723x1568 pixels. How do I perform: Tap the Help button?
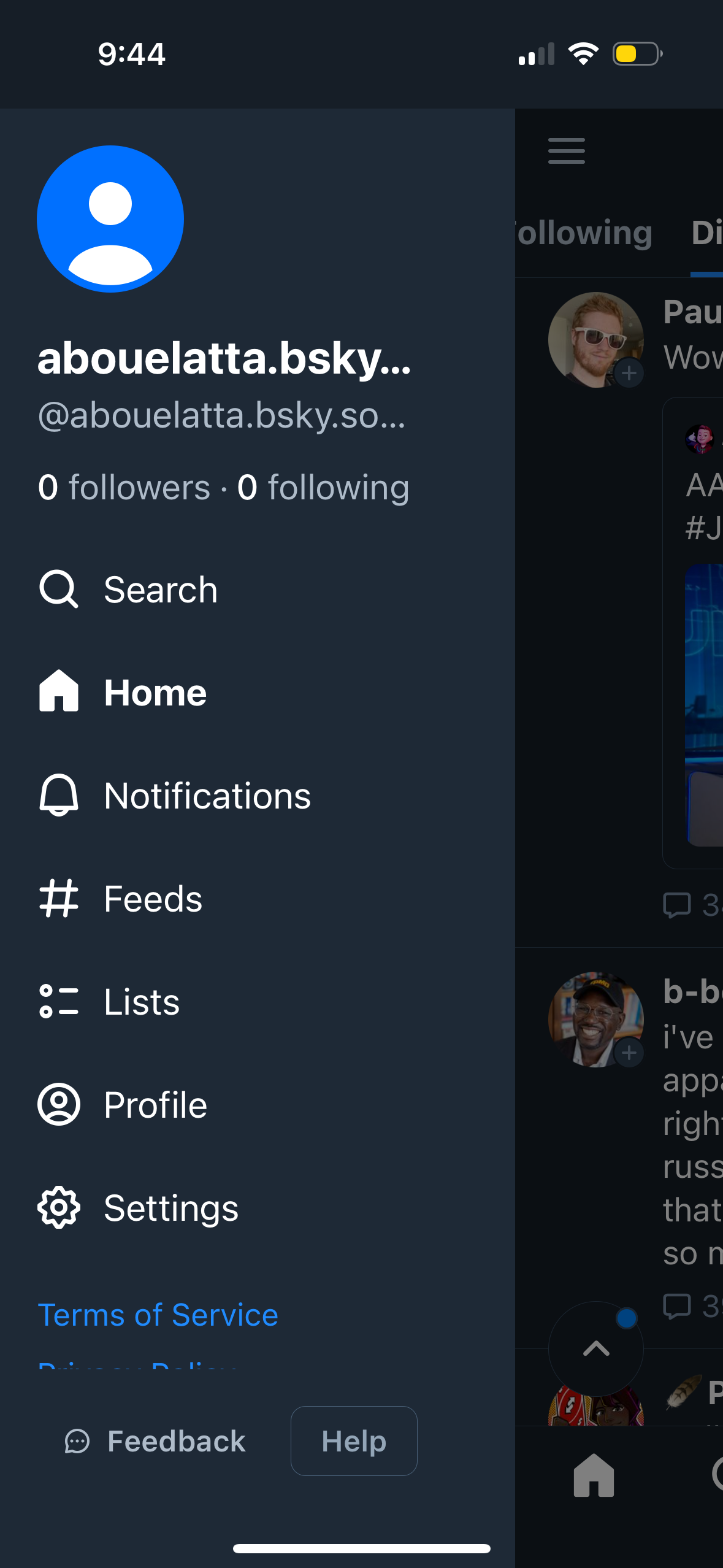[x=354, y=1441]
